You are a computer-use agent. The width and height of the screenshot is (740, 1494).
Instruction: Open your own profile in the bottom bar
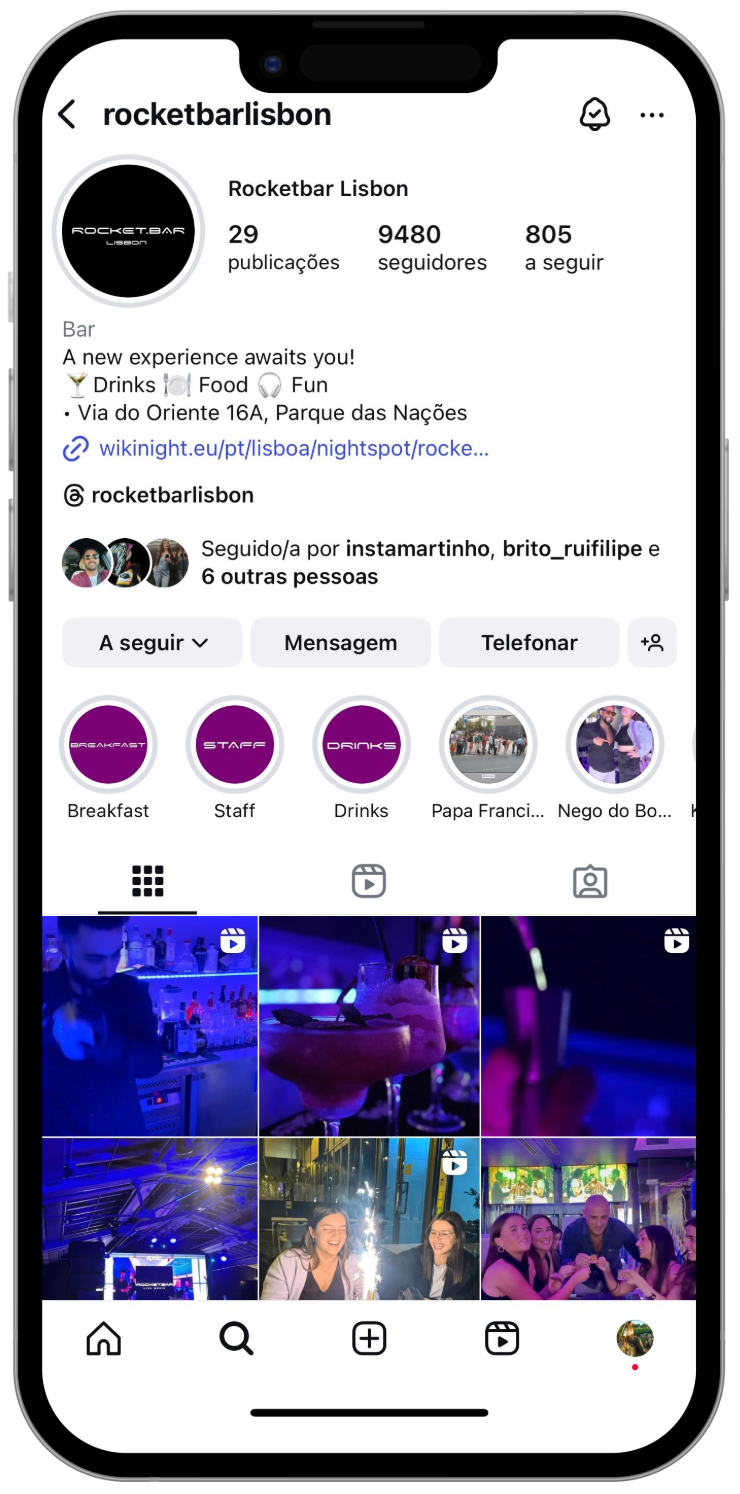(634, 1338)
